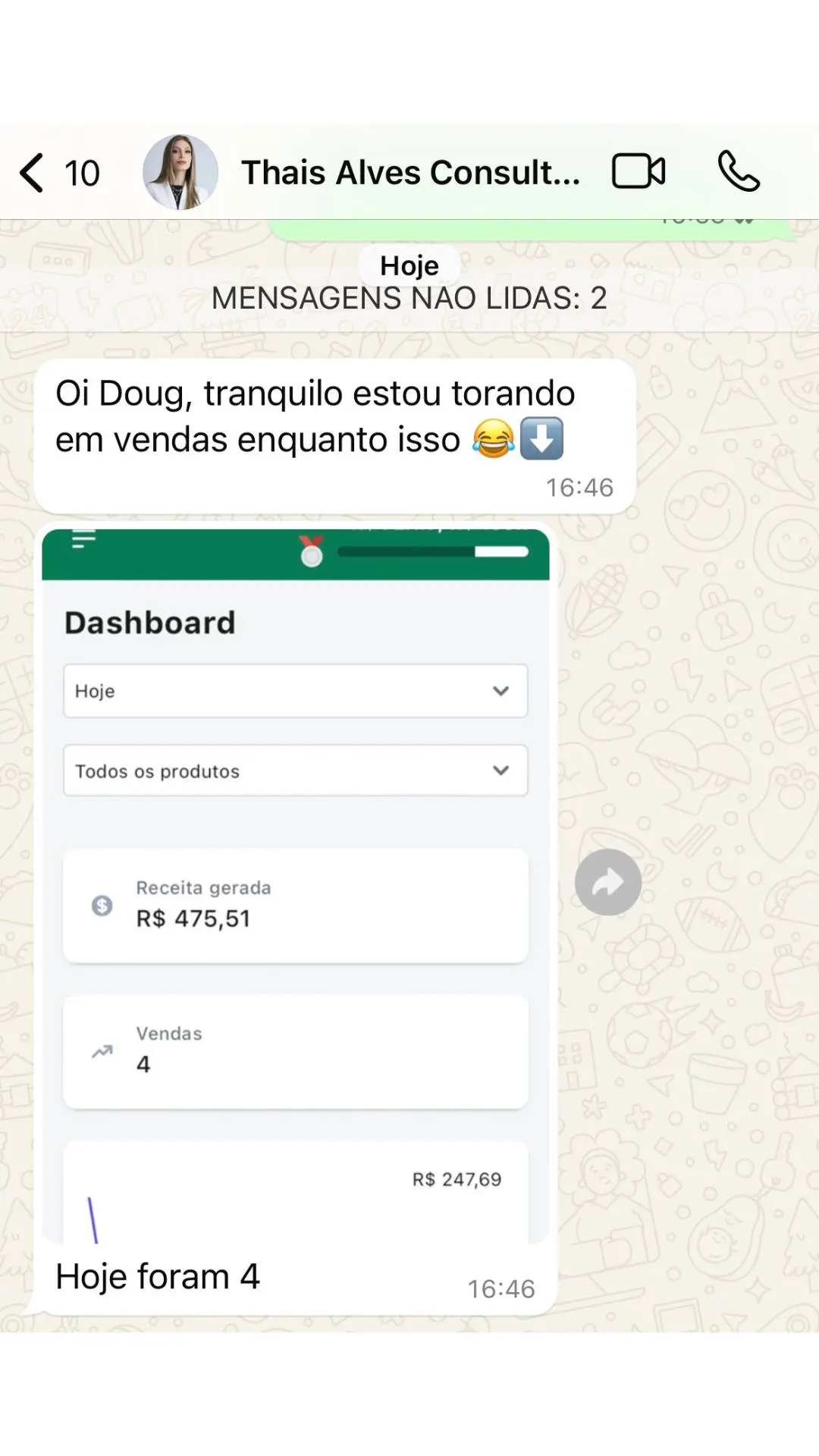Start a video call with Thais Alves
This screenshot has height=1456, width=819.
click(x=639, y=171)
